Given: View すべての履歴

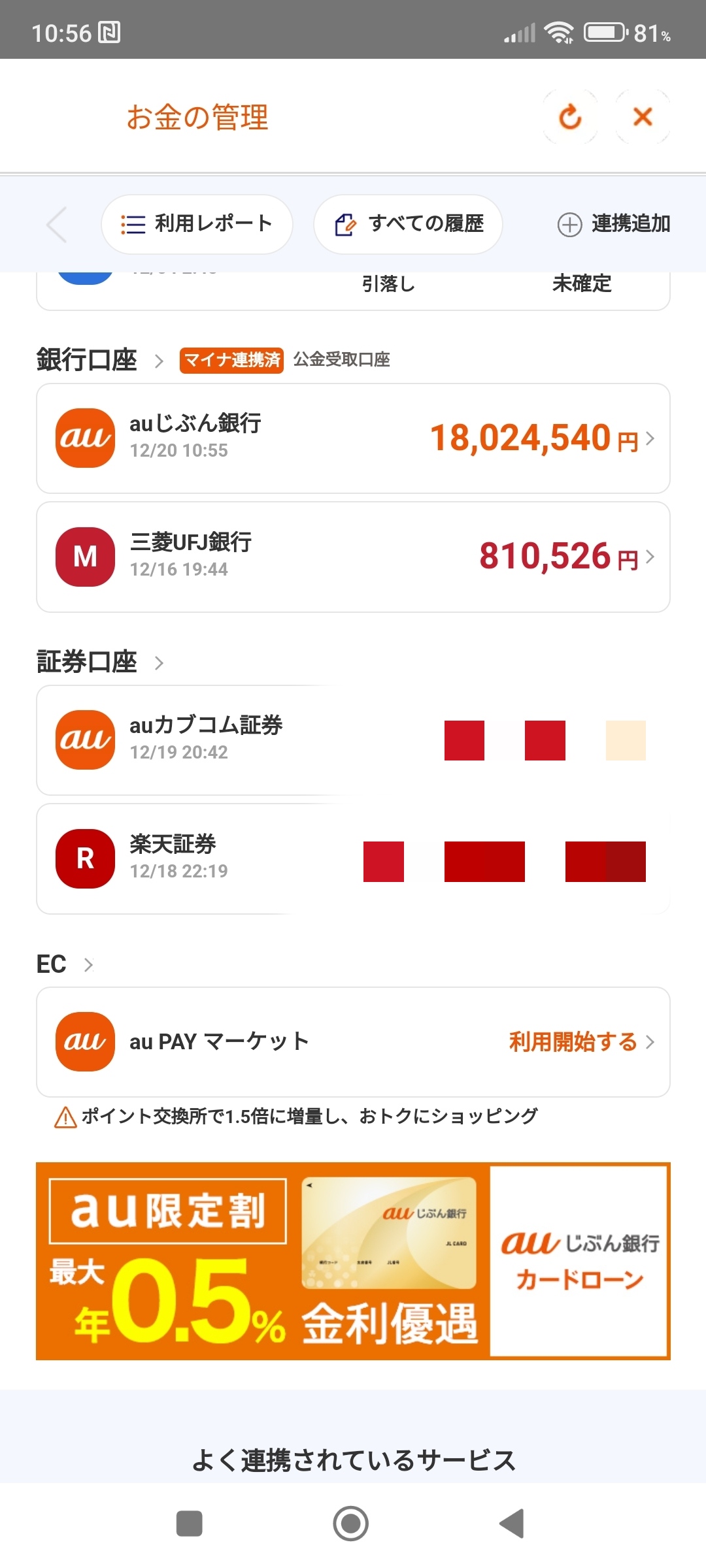Looking at the screenshot, I should 408,224.
